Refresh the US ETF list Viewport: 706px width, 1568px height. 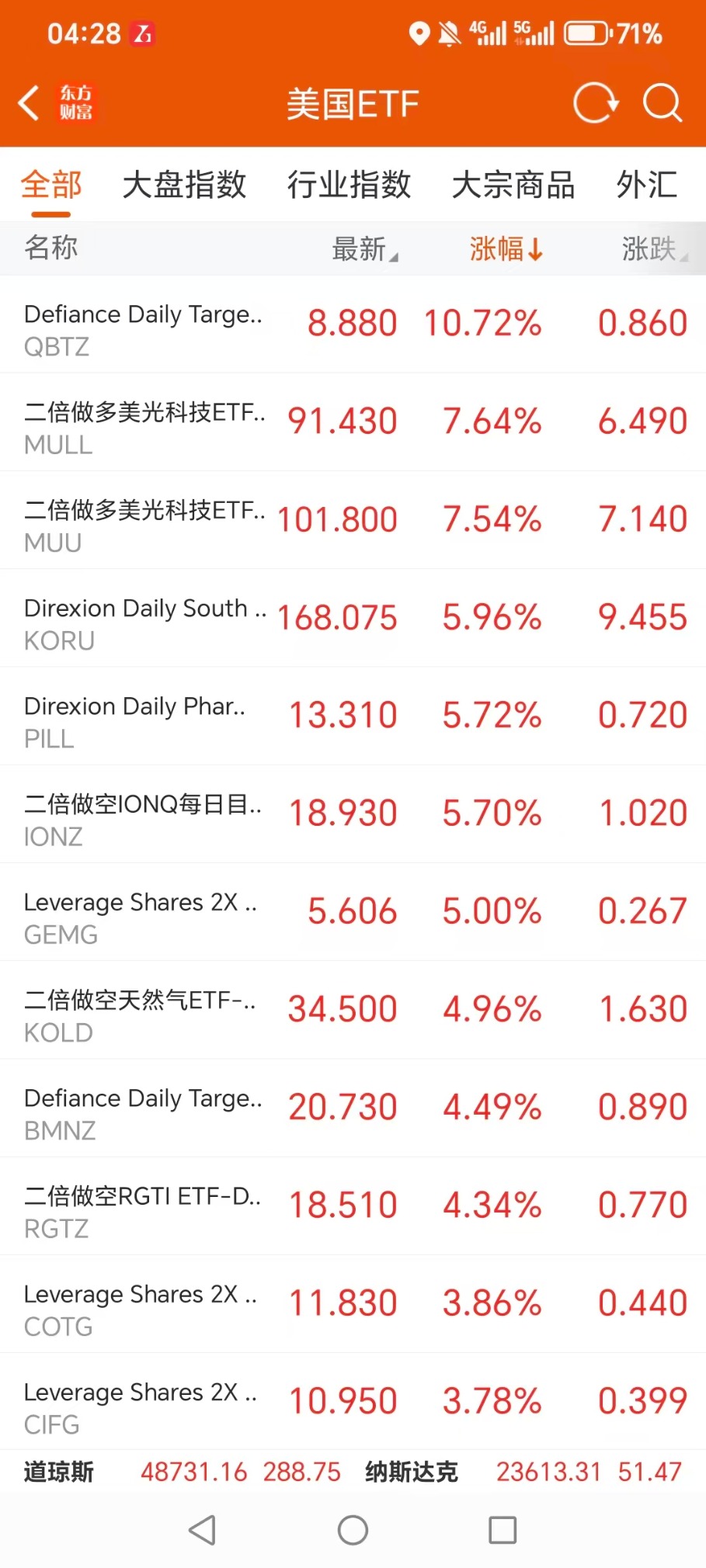tap(595, 103)
